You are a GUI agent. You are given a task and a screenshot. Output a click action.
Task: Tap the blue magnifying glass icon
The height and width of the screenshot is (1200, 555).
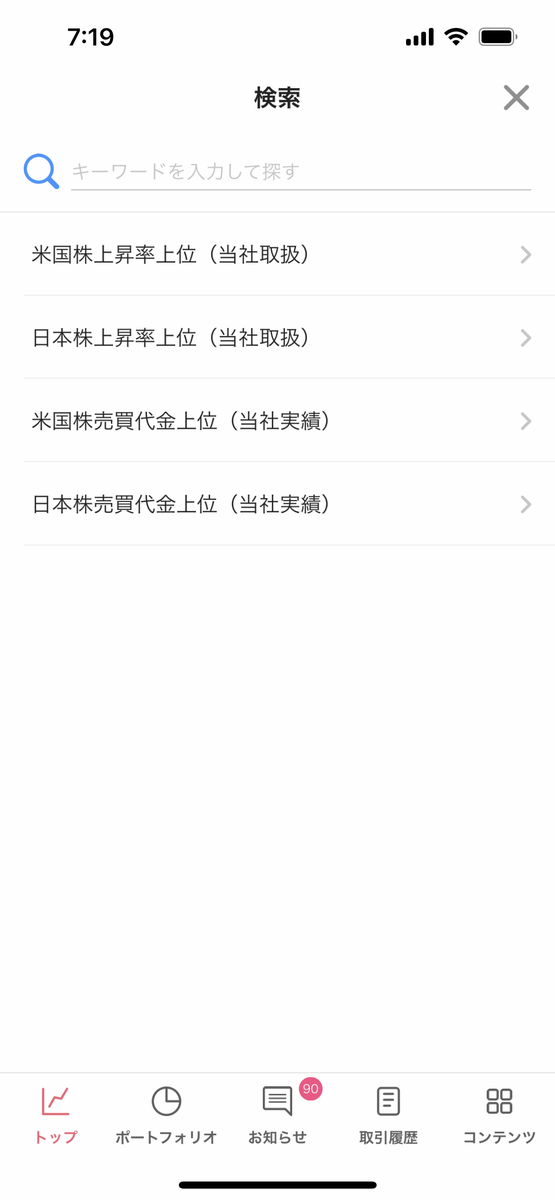click(x=41, y=171)
